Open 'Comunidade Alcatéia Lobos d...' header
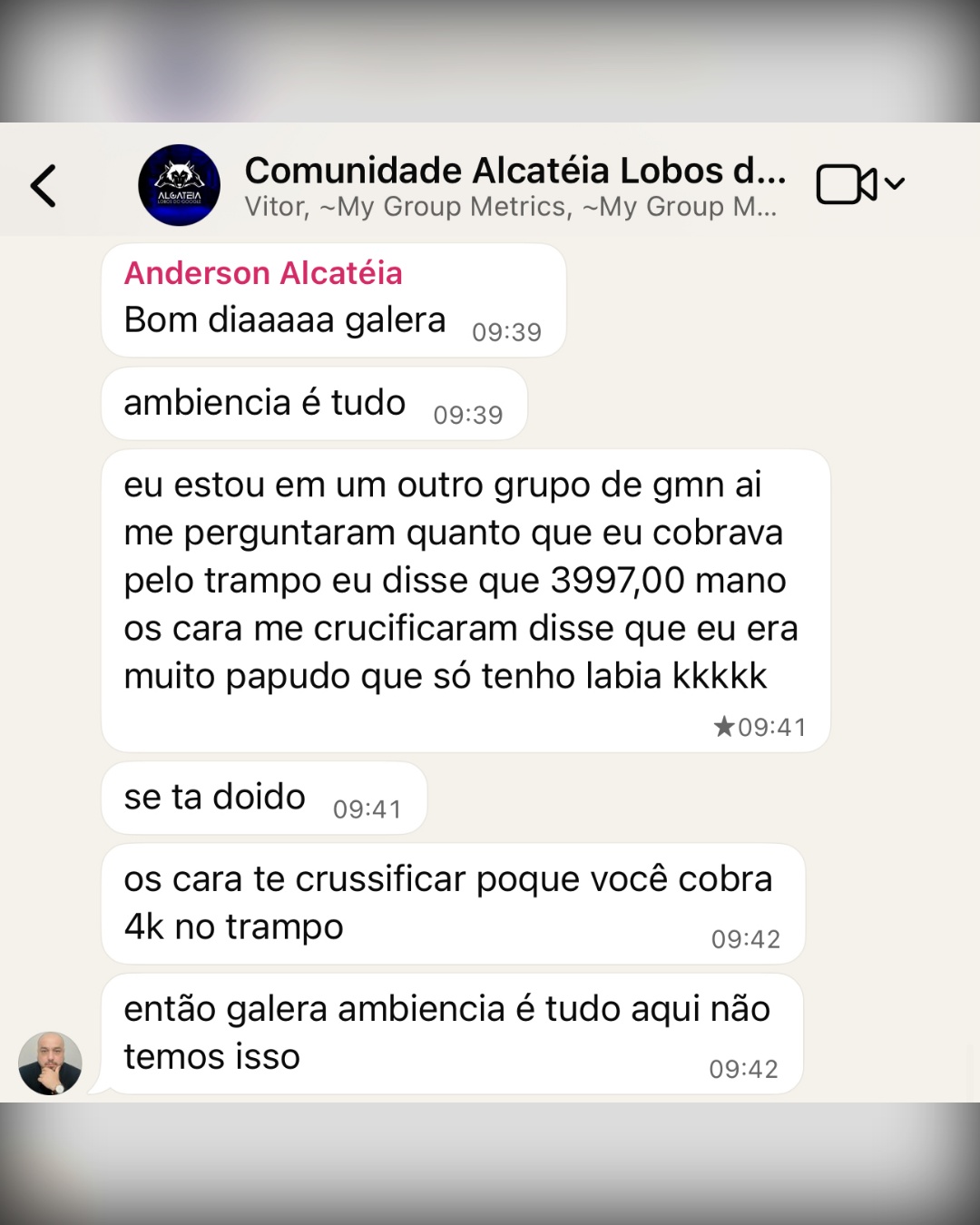This screenshot has height=1225, width=980. tap(517, 171)
